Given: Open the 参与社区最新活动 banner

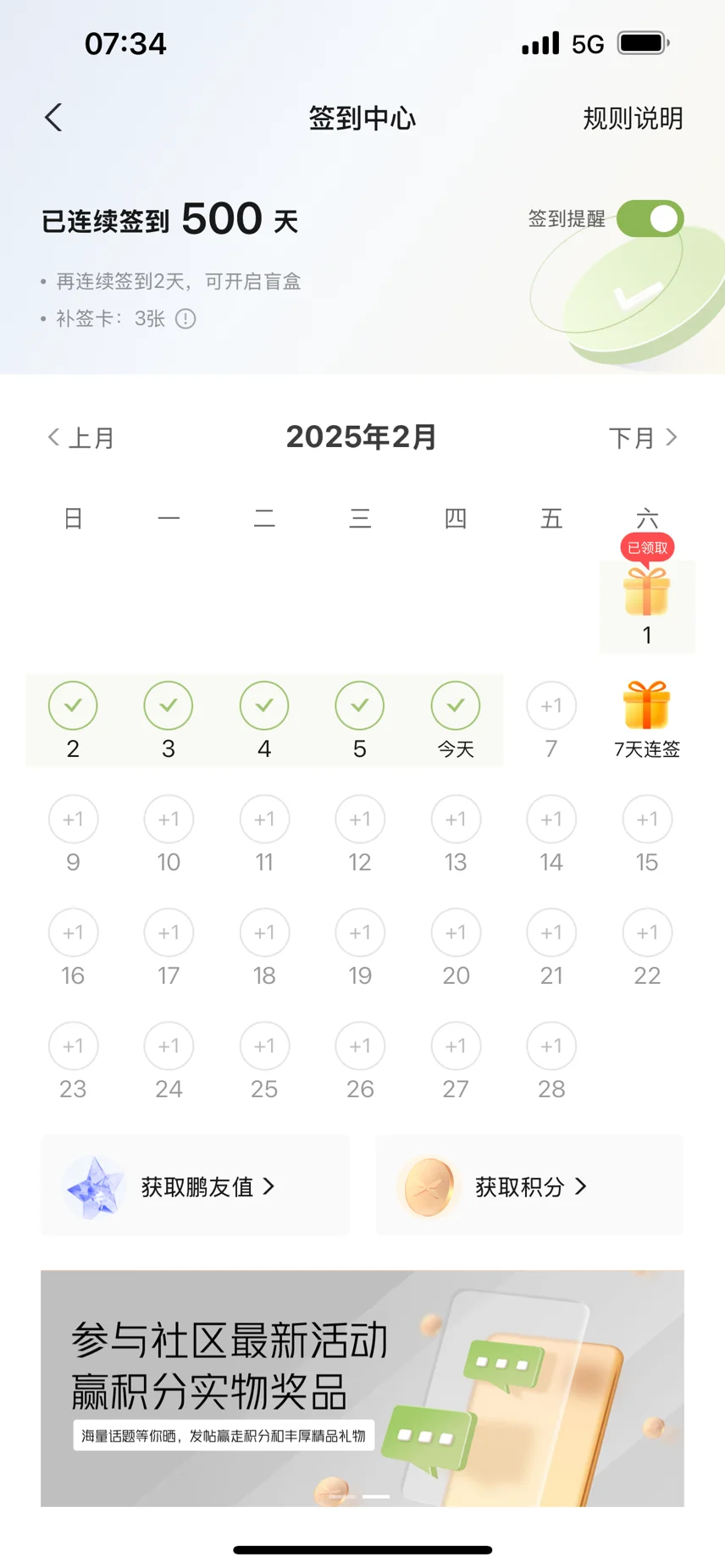Looking at the screenshot, I should pos(362,1387).
